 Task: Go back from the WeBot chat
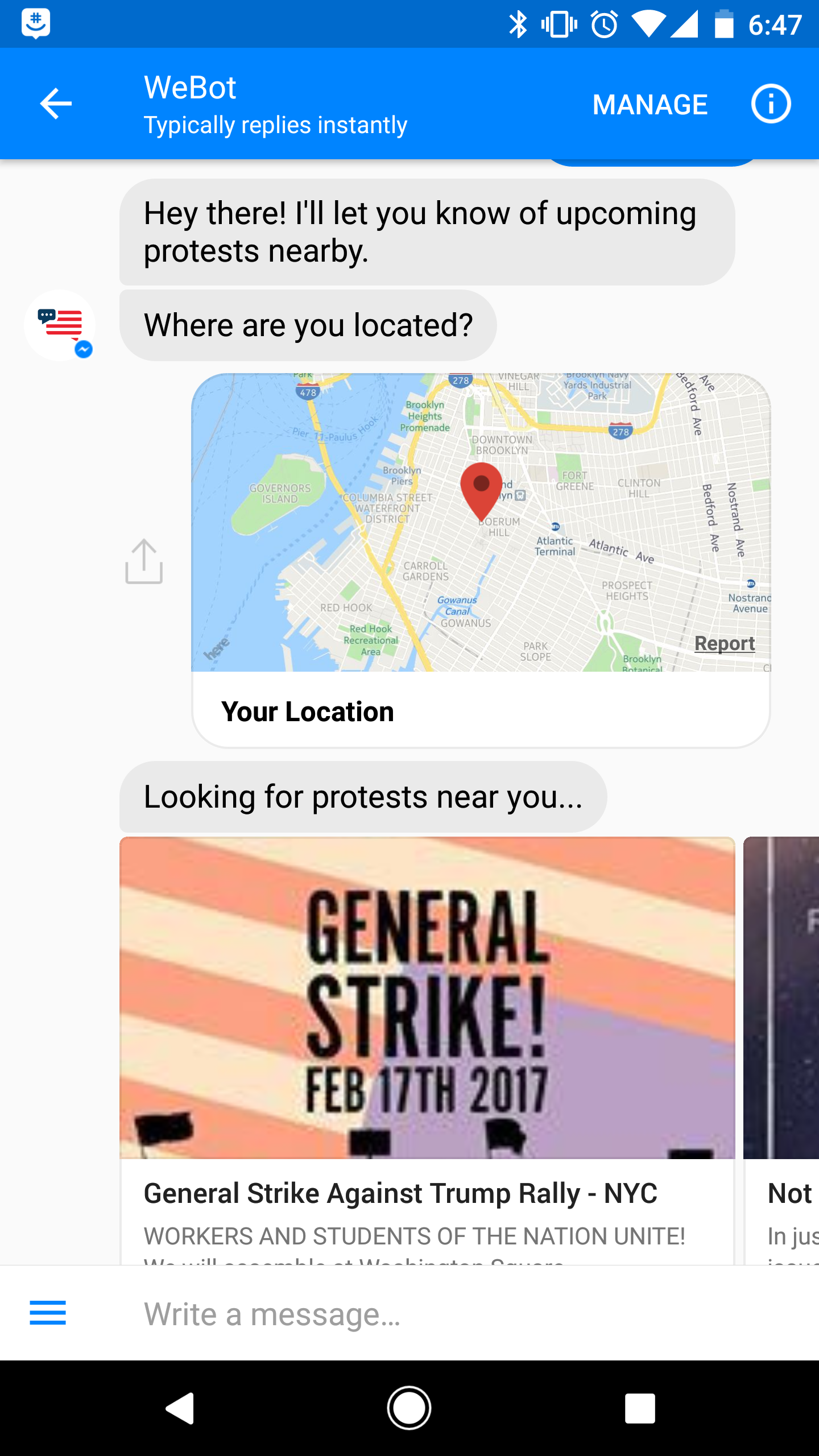pyautogui.click(x=56, y=104)
